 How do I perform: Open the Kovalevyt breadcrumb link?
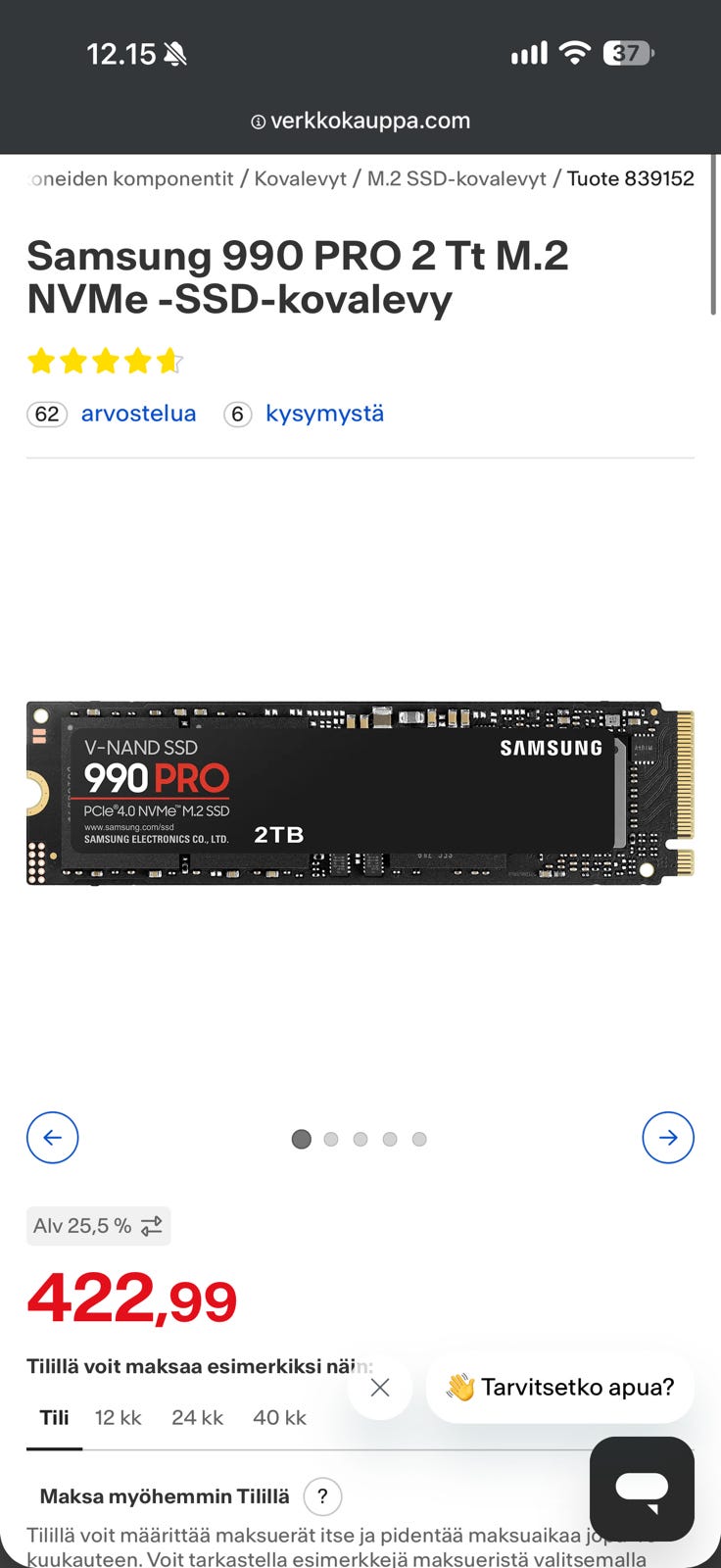coord(300,178)
